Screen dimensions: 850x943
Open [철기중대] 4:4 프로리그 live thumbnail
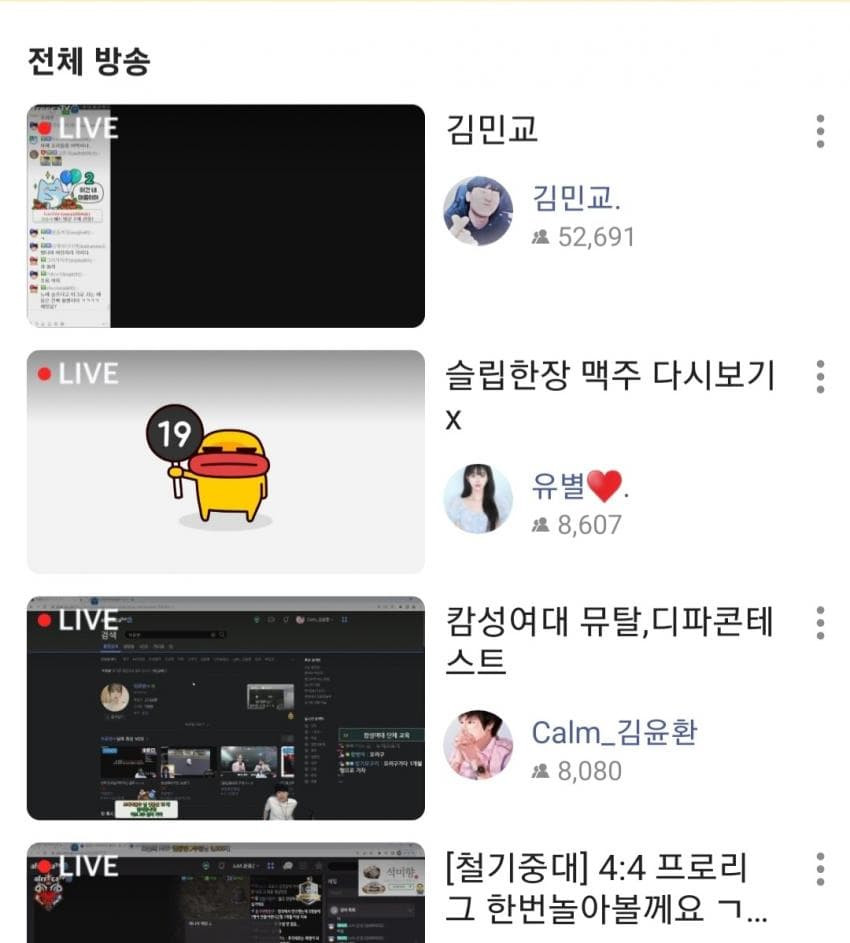225,893
